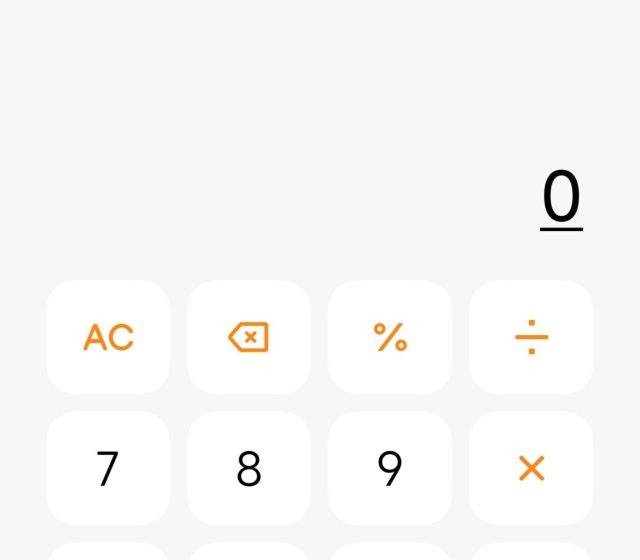Delete the last digit with backspace
The width and height of the screenshot is (640, 560).
tap(249, 337)
